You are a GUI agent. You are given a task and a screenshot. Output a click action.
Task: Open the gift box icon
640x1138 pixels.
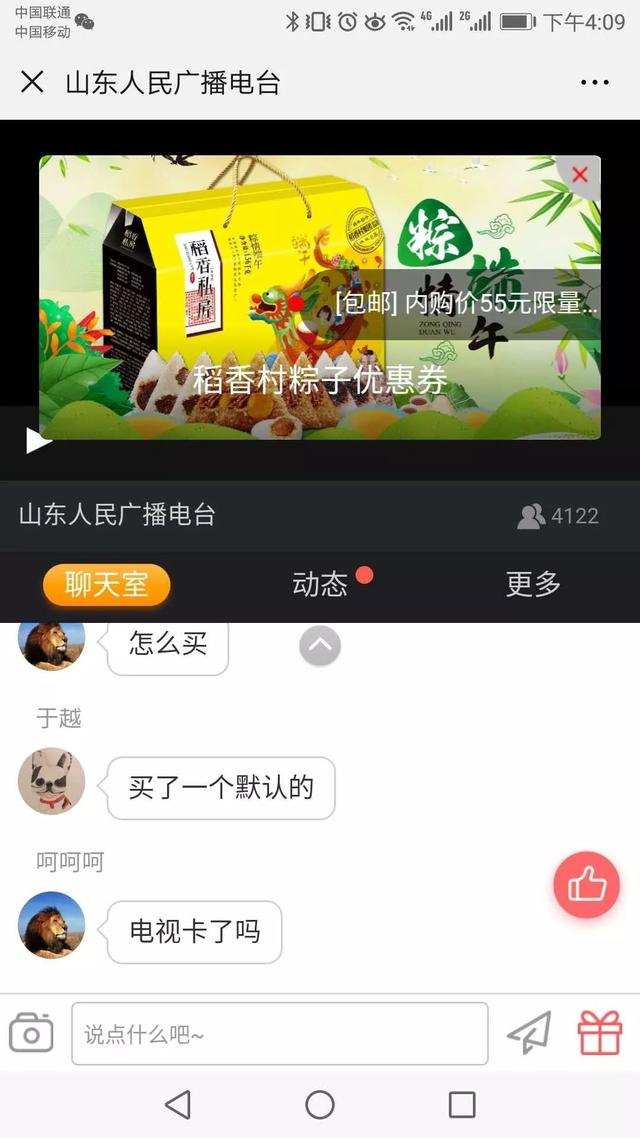(600, 1033)
